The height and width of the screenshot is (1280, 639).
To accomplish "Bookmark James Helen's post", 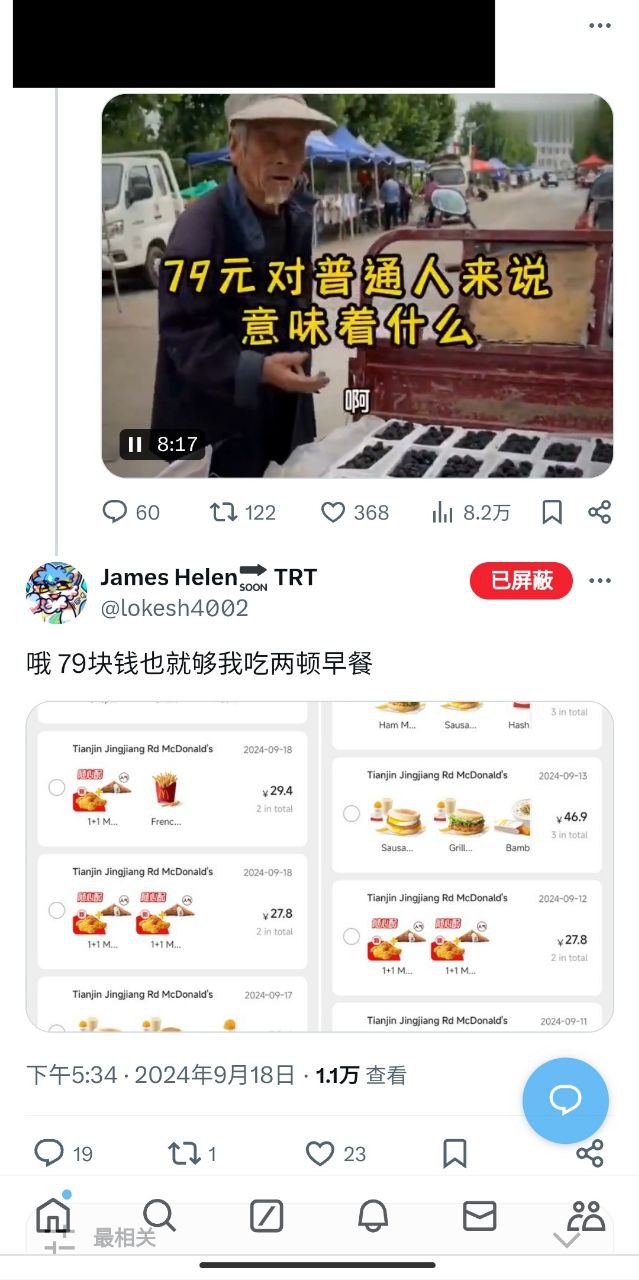I will (x=454, y=1153).
